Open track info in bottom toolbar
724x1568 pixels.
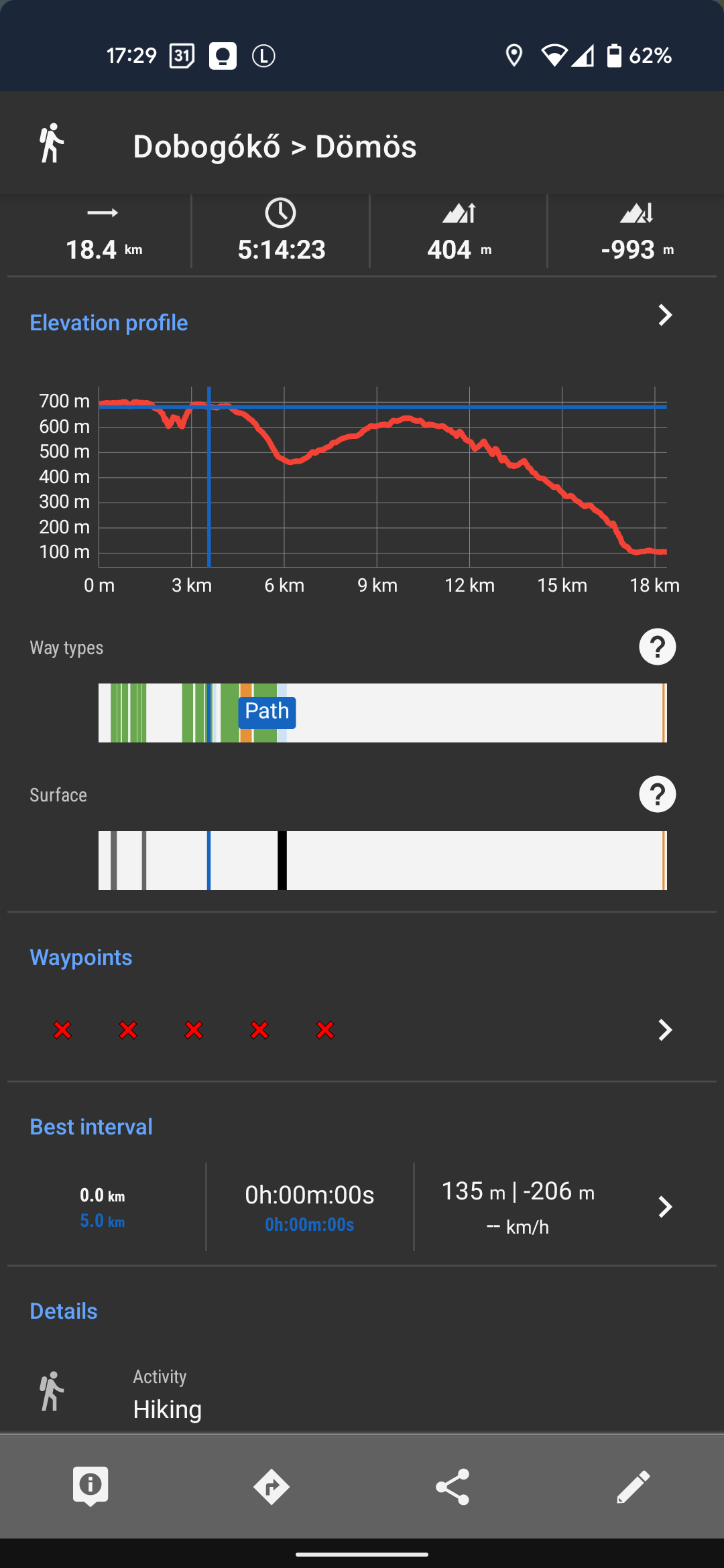click(x=90, y=1487)
